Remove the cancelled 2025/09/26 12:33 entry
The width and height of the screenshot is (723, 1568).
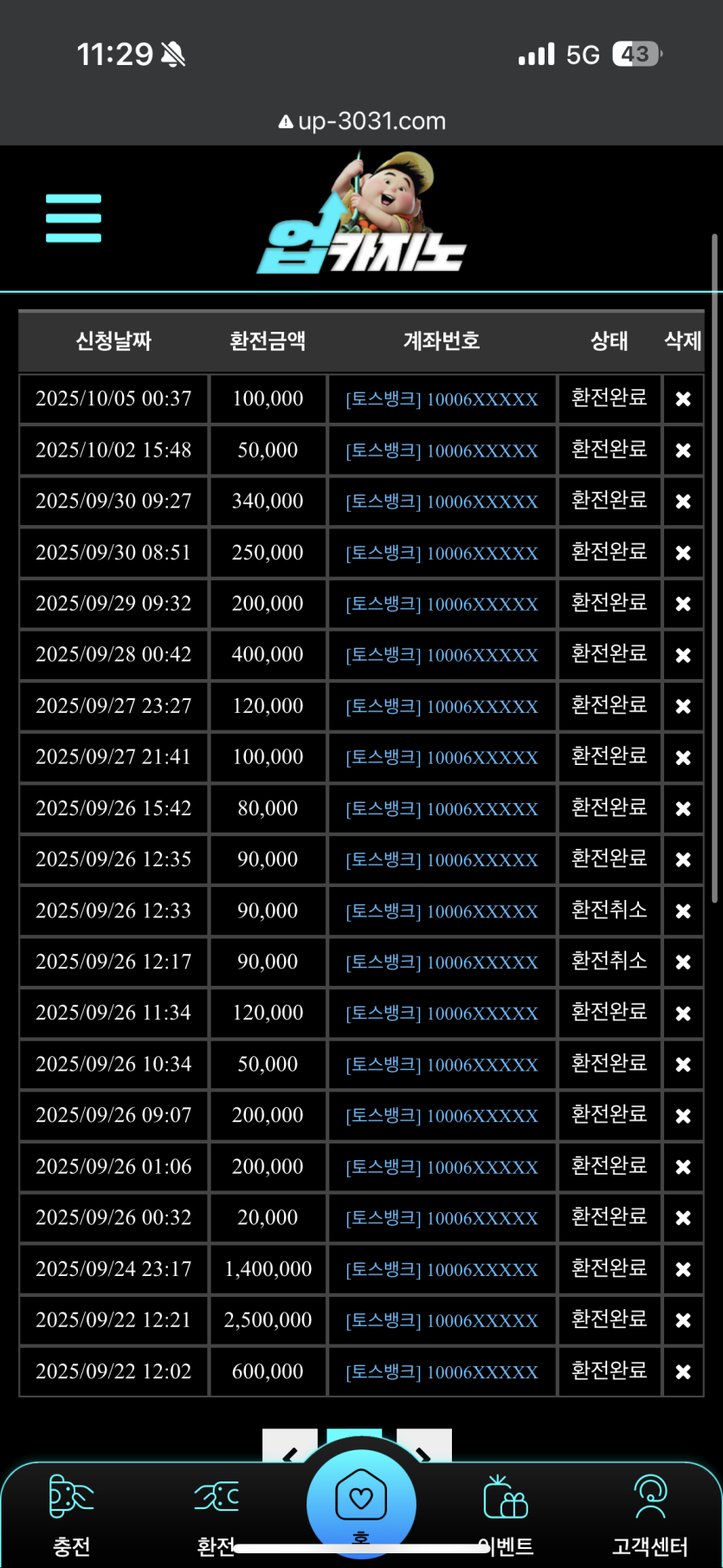pos(683,911)
